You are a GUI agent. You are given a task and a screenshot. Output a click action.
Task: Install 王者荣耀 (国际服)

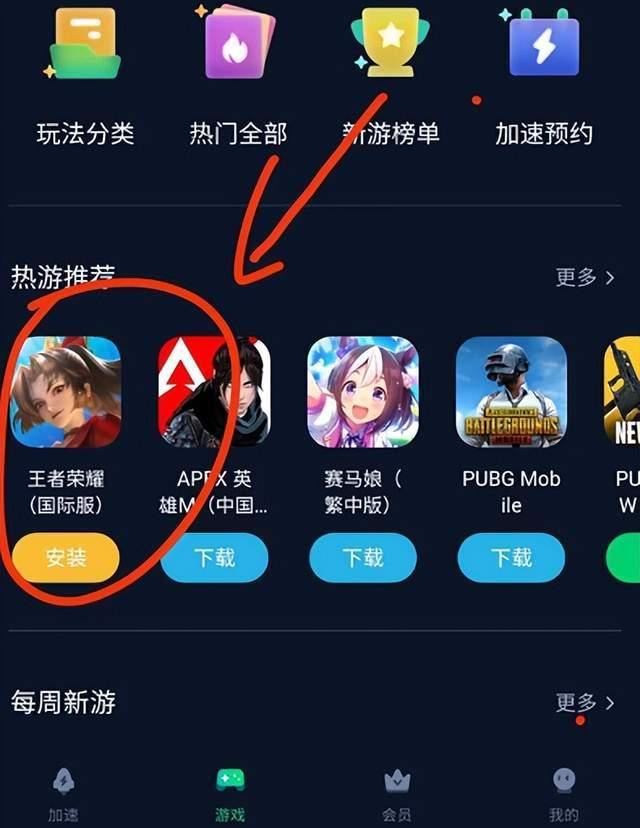[66, 557]
